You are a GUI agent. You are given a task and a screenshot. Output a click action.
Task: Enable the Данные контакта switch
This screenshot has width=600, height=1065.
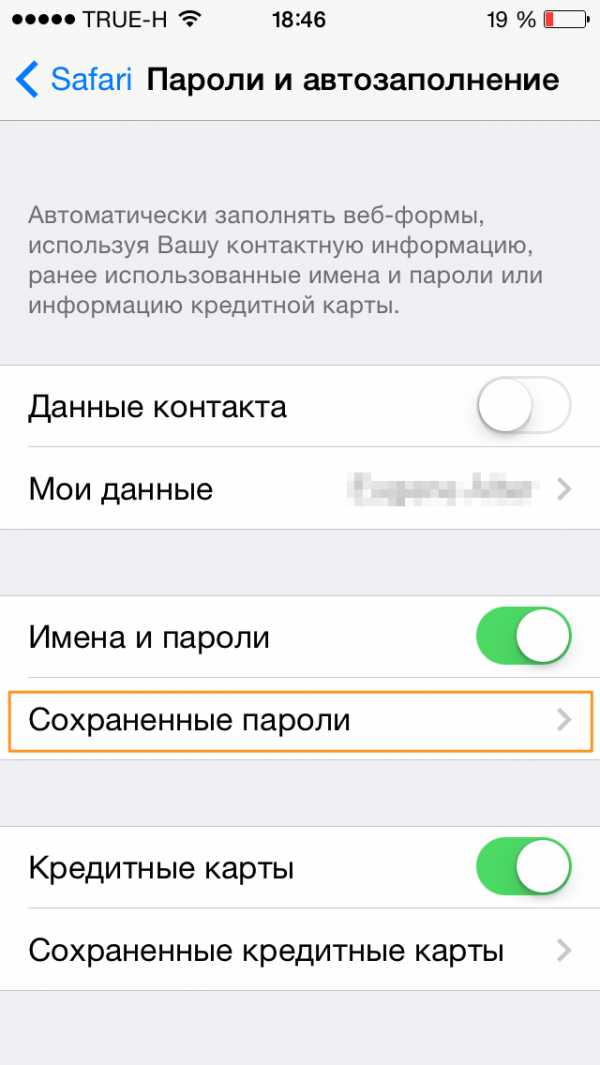tap(523, 406)
